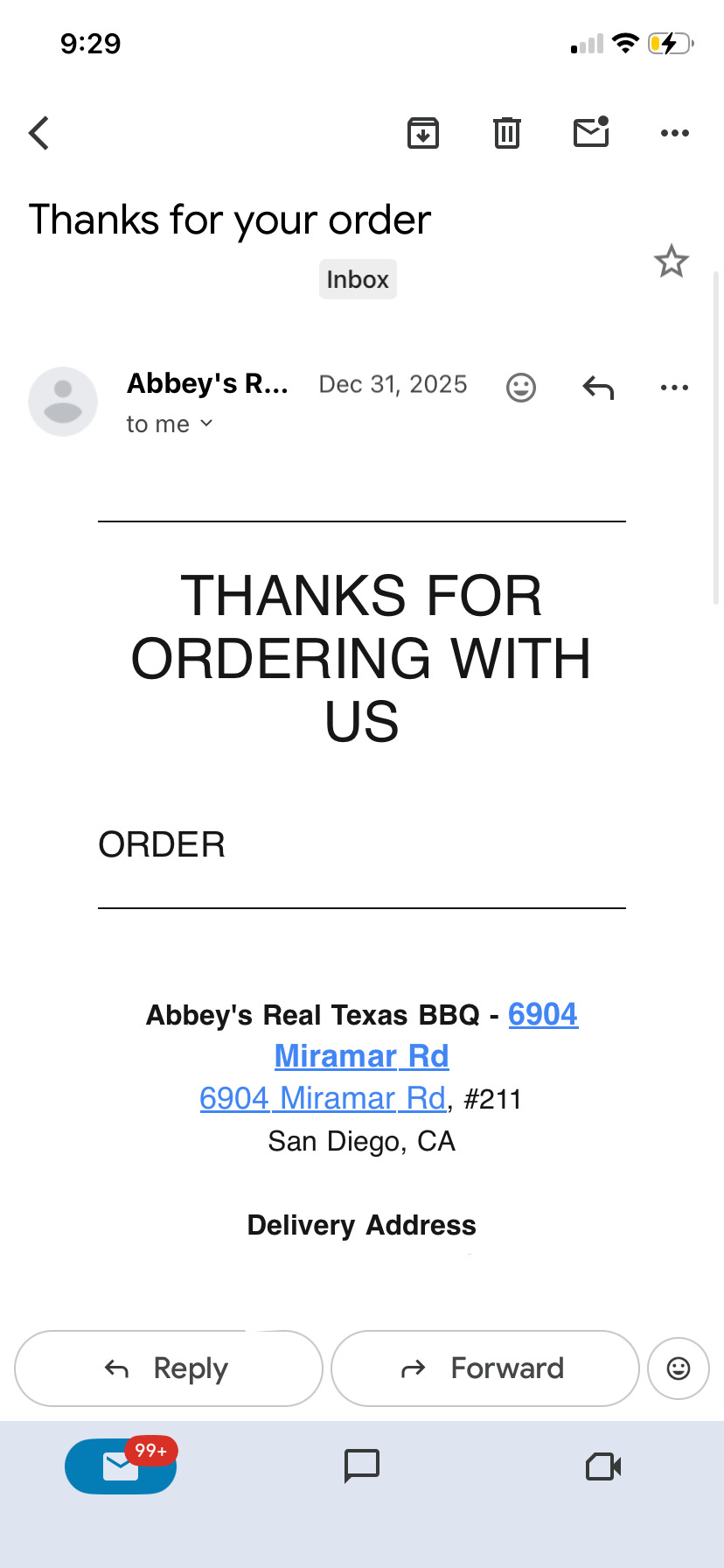Tap the Reply button

click(169, 1368)
